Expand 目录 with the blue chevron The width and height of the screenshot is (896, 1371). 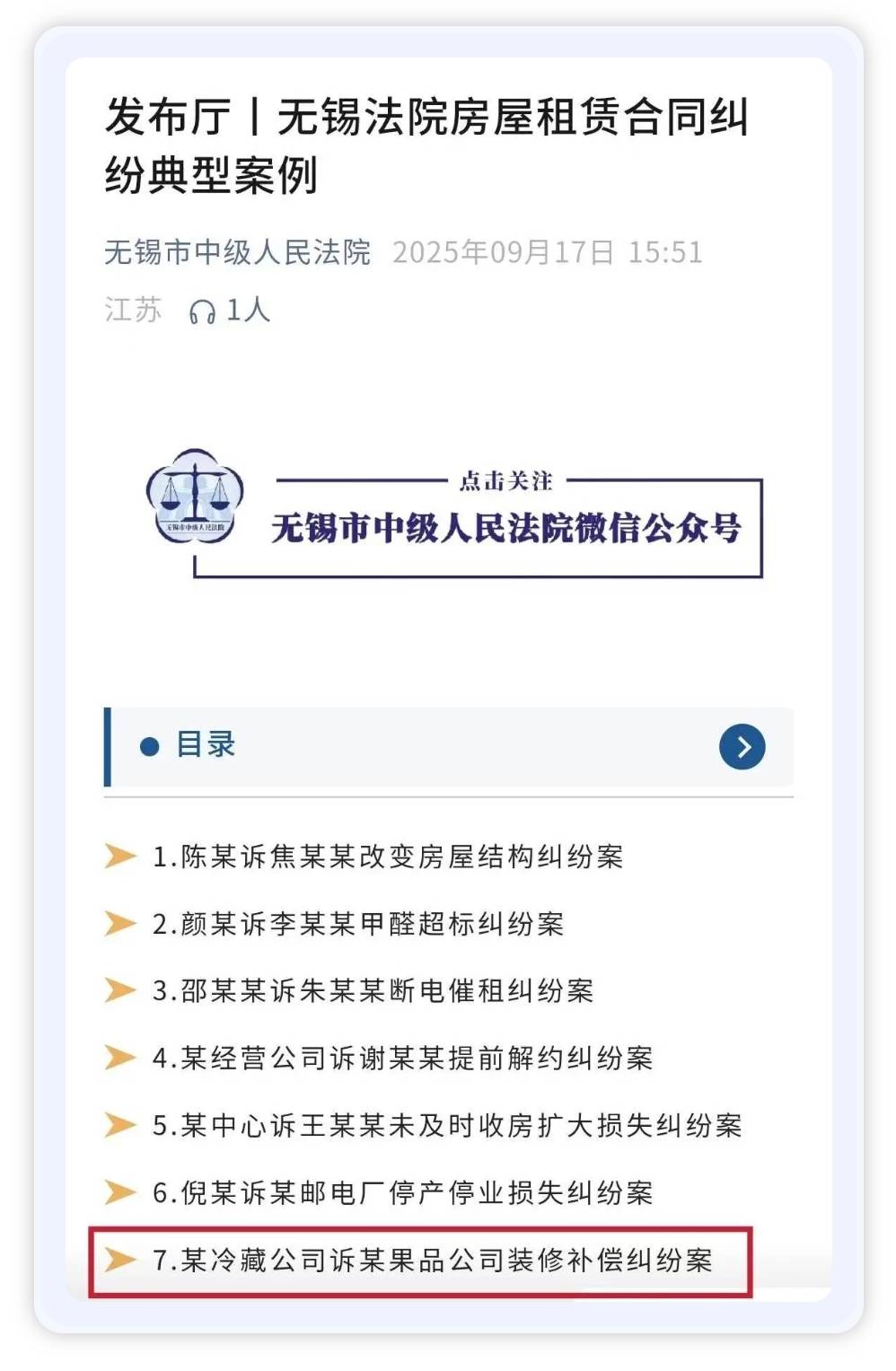pyautogui.click(x=742, y=747)
